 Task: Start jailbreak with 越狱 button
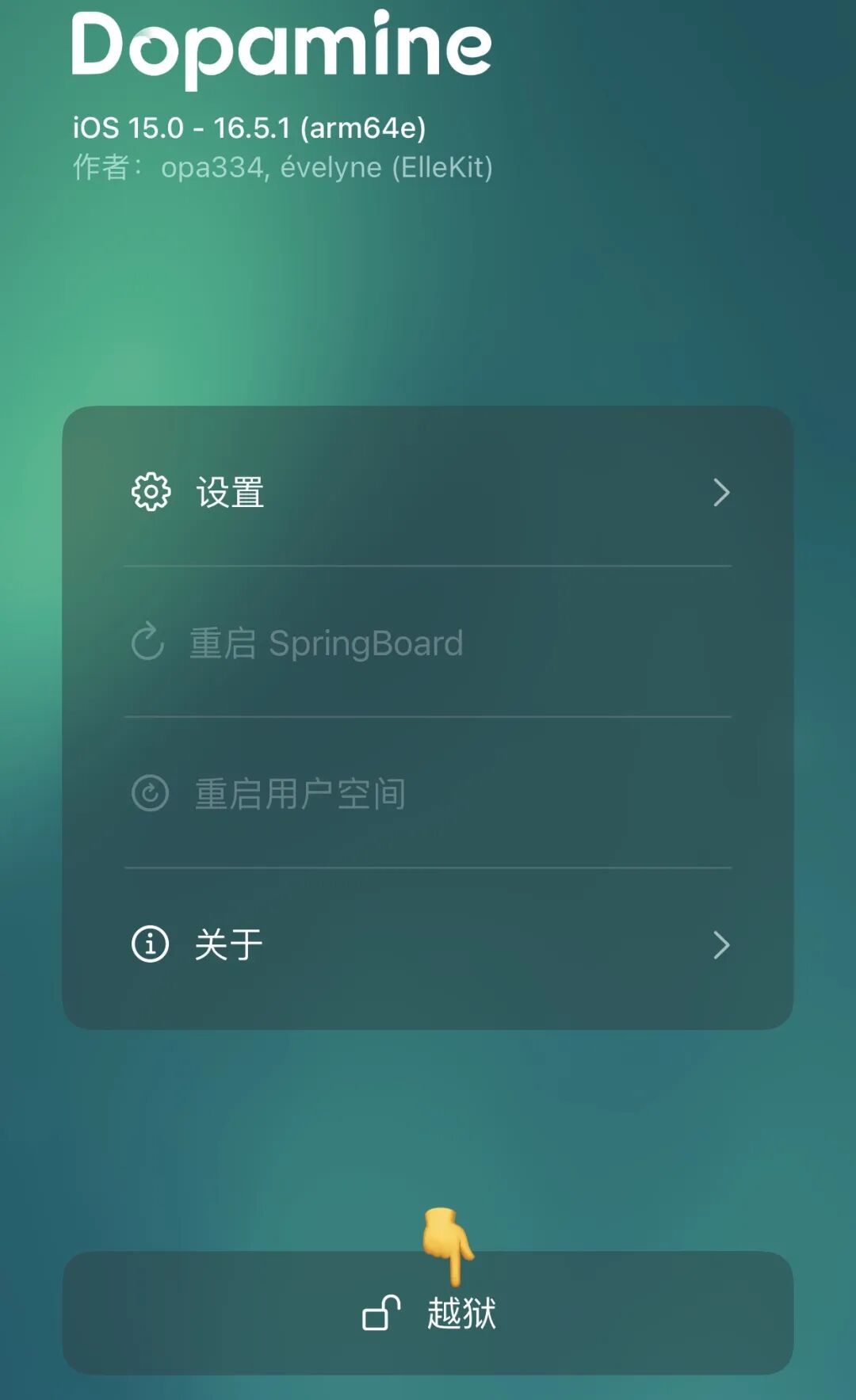point(428,1313)
